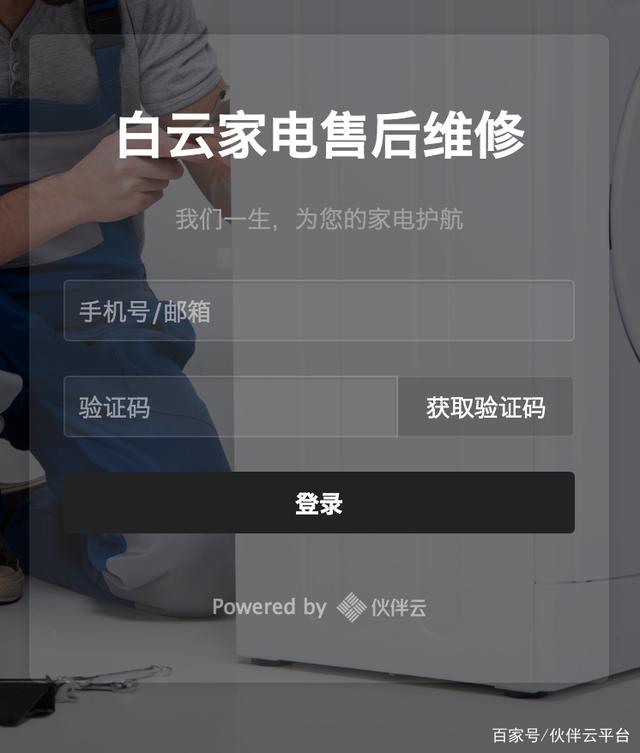Image resolution: width=640 pixels, height=753 pixels.
Task: Focus the 验证码 code field
Action: coord(230,407)
